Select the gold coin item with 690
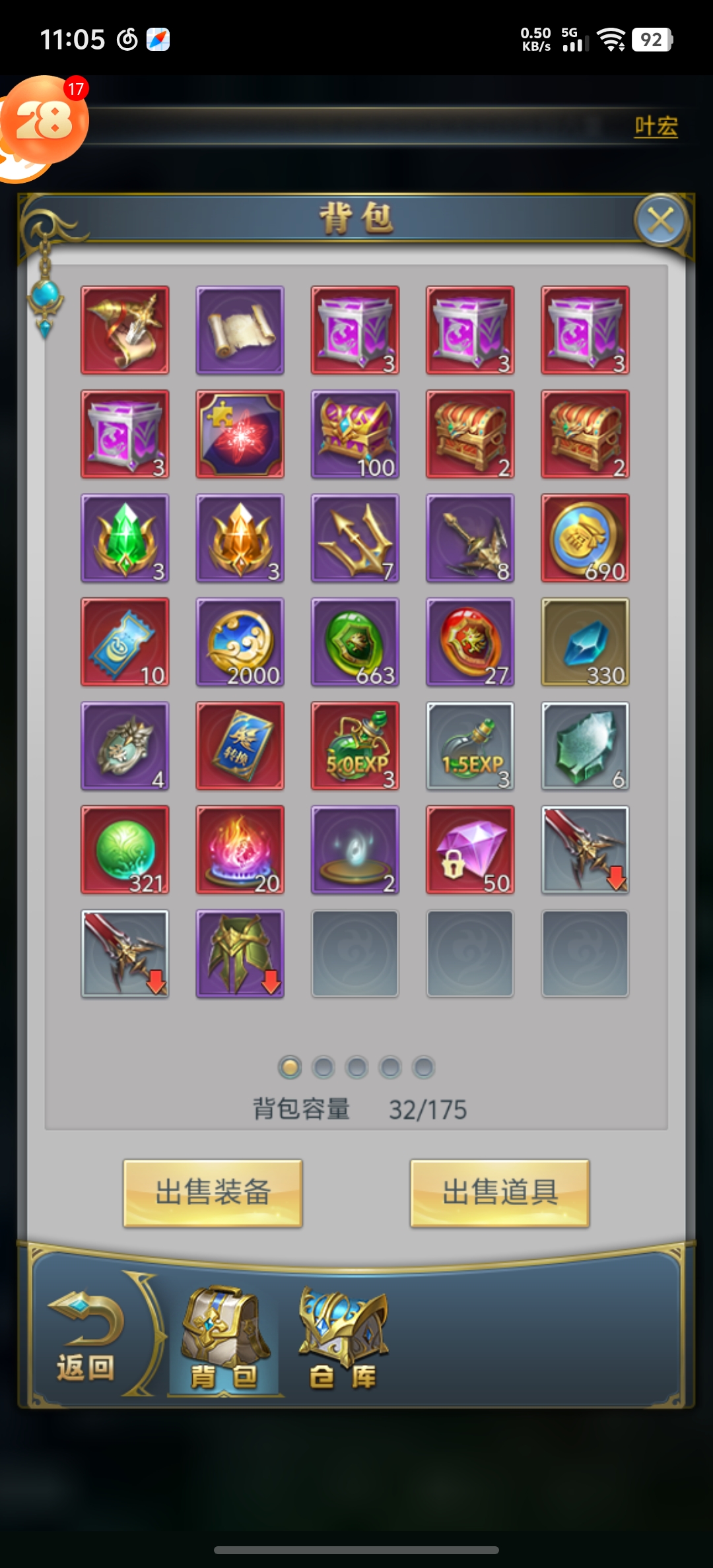Screen dimensions: 713x1568 tap(585, 538)
